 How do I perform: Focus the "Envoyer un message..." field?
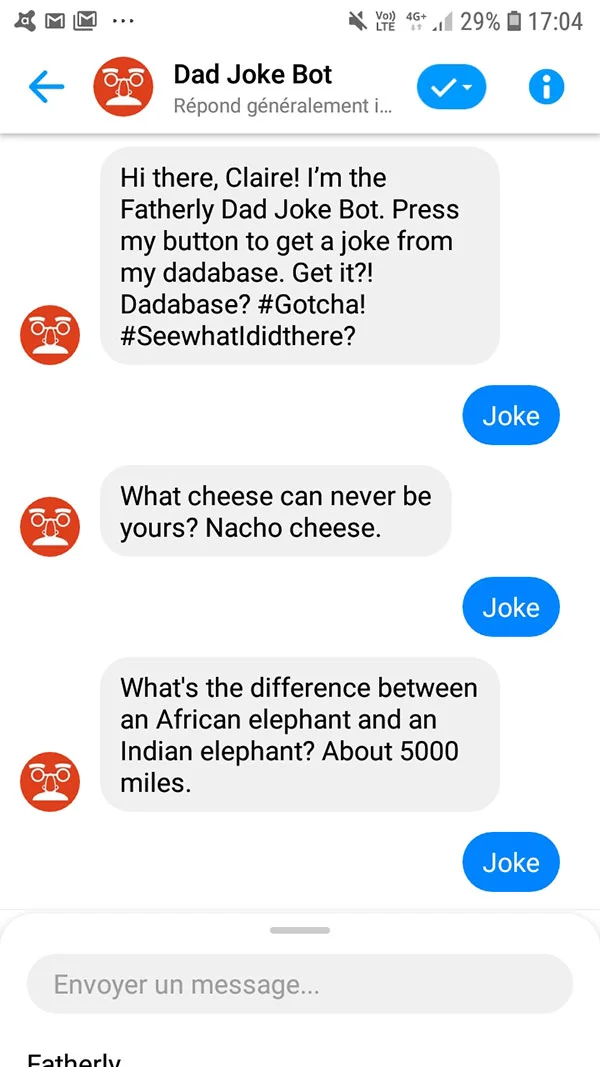point(299,984)
